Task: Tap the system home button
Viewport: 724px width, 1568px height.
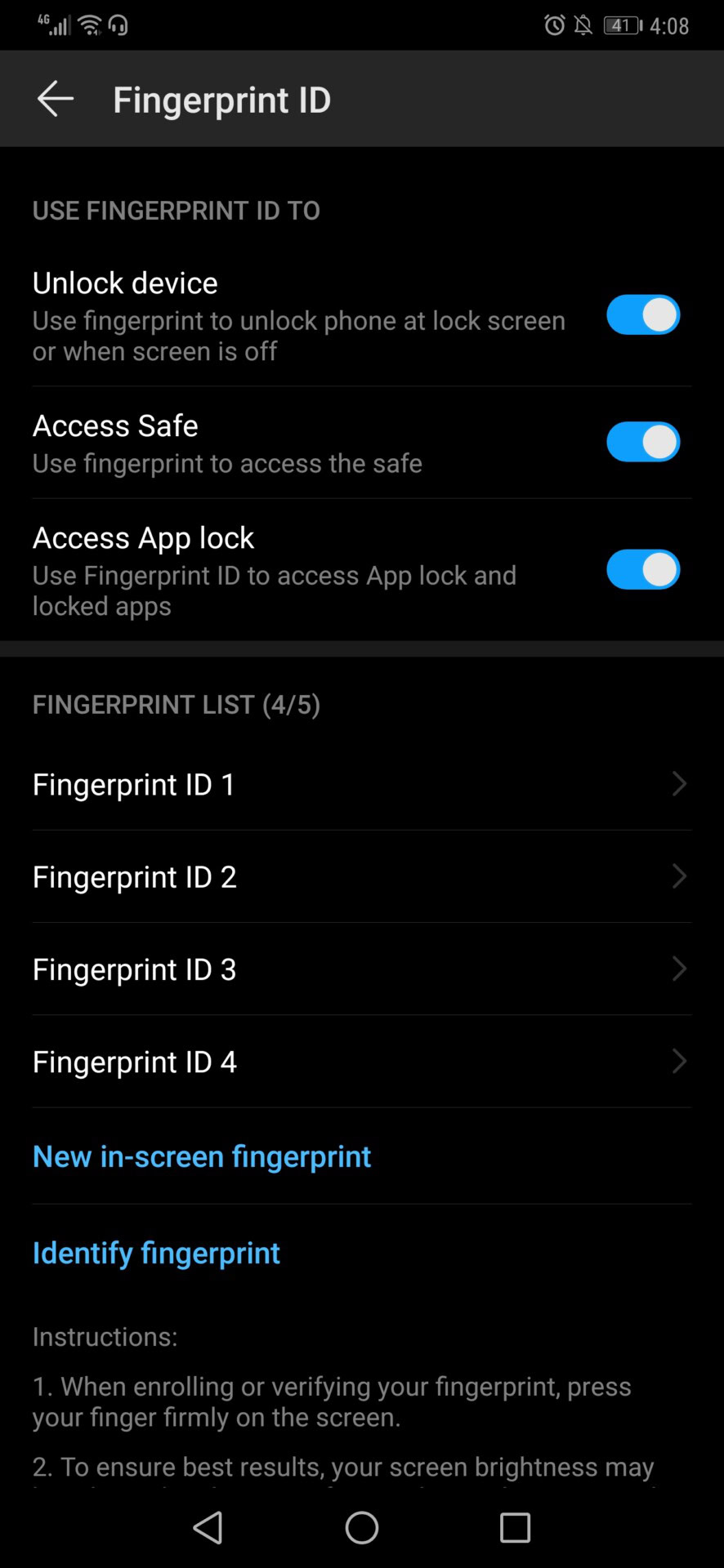Action: point(361,1527)
